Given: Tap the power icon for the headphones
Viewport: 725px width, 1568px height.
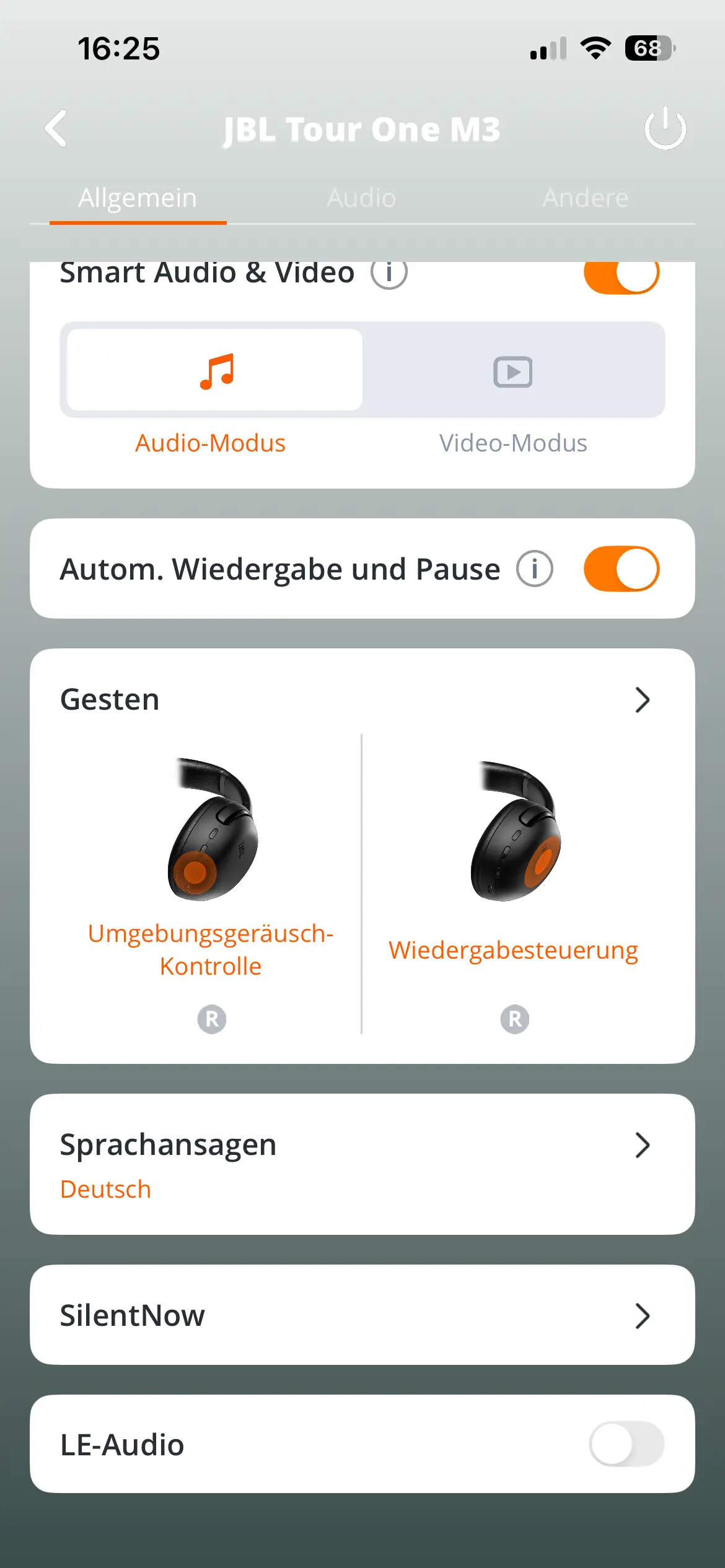Looking at the screenshot, I should click(665, 129).
